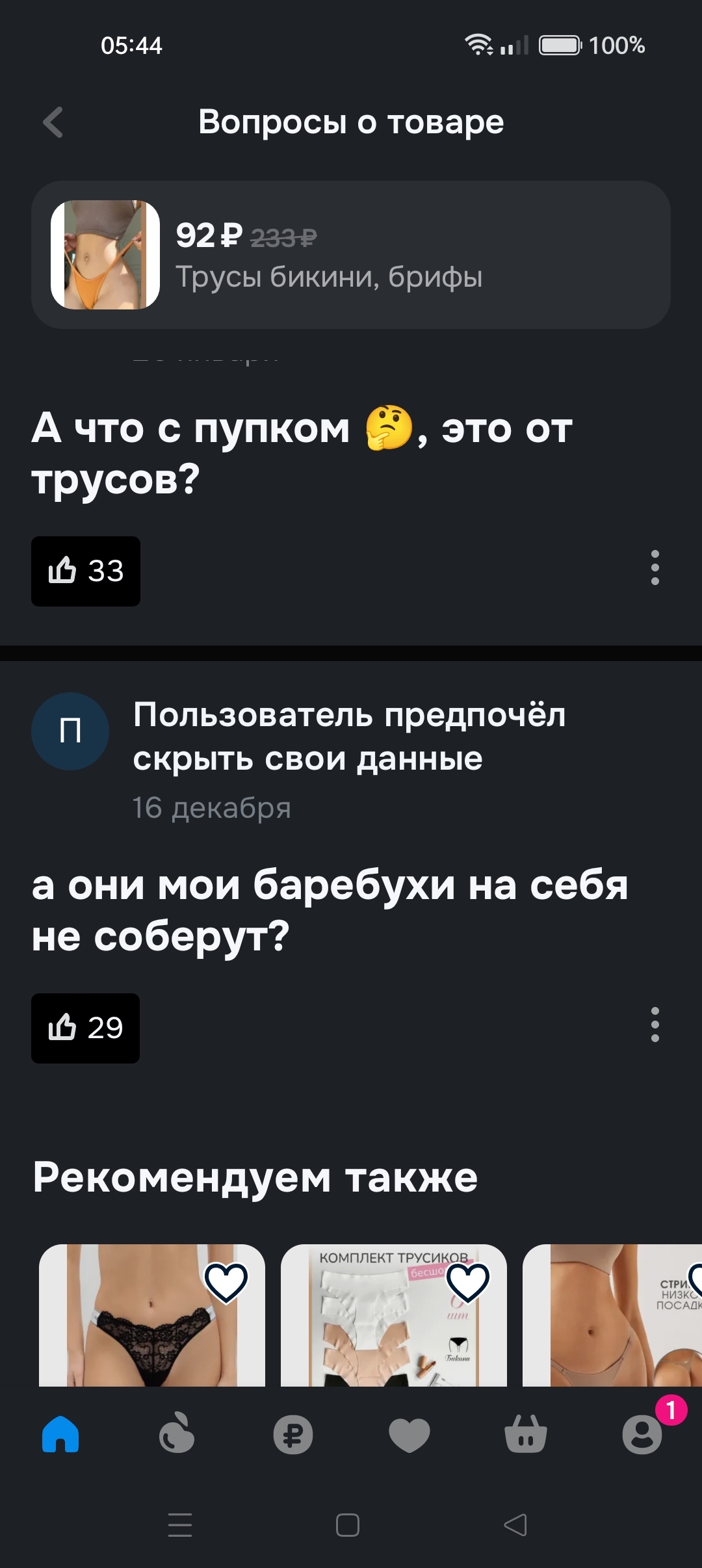
Task: Open the Трусы бикини, брифы product card
Action: tap(351, 255)
